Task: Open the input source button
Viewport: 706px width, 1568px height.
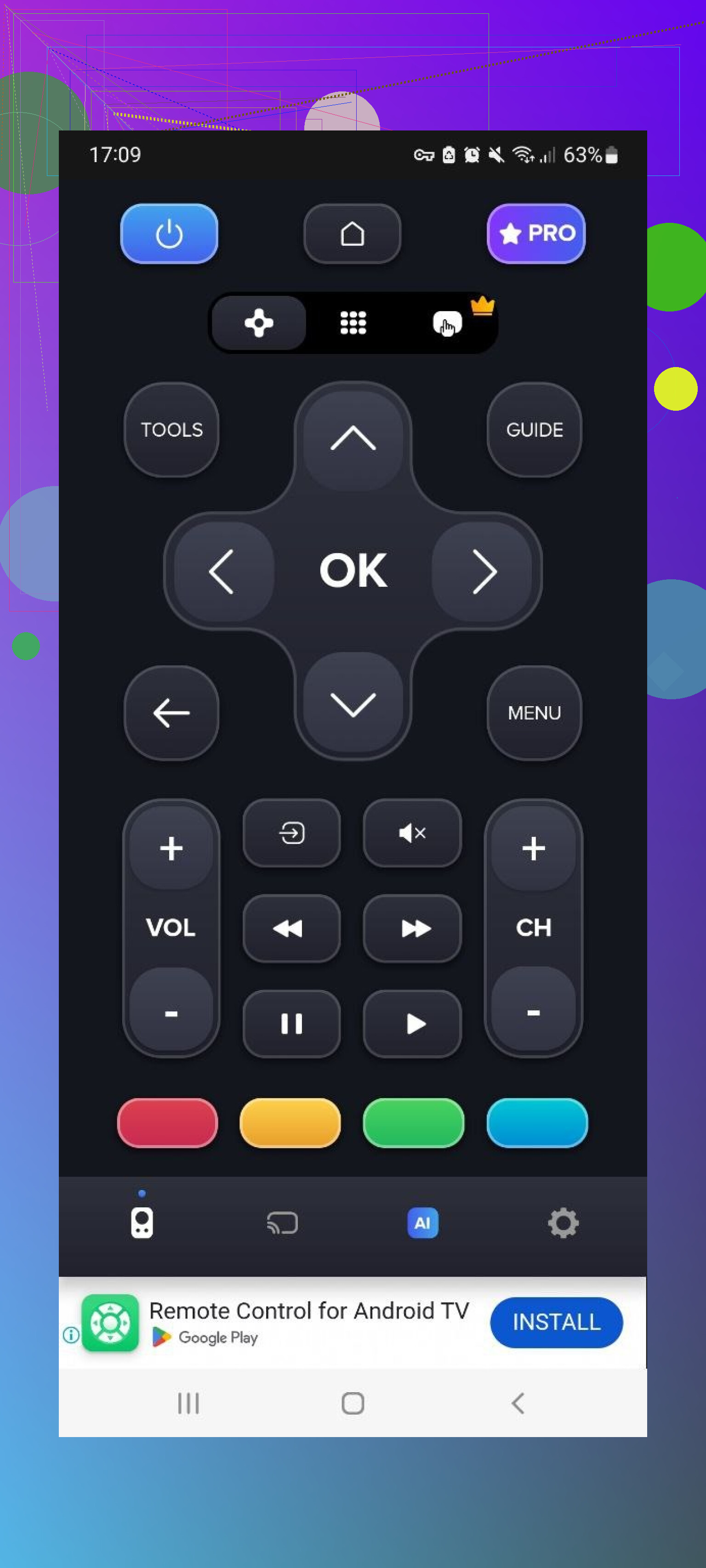Action: [x=291, y=832]
